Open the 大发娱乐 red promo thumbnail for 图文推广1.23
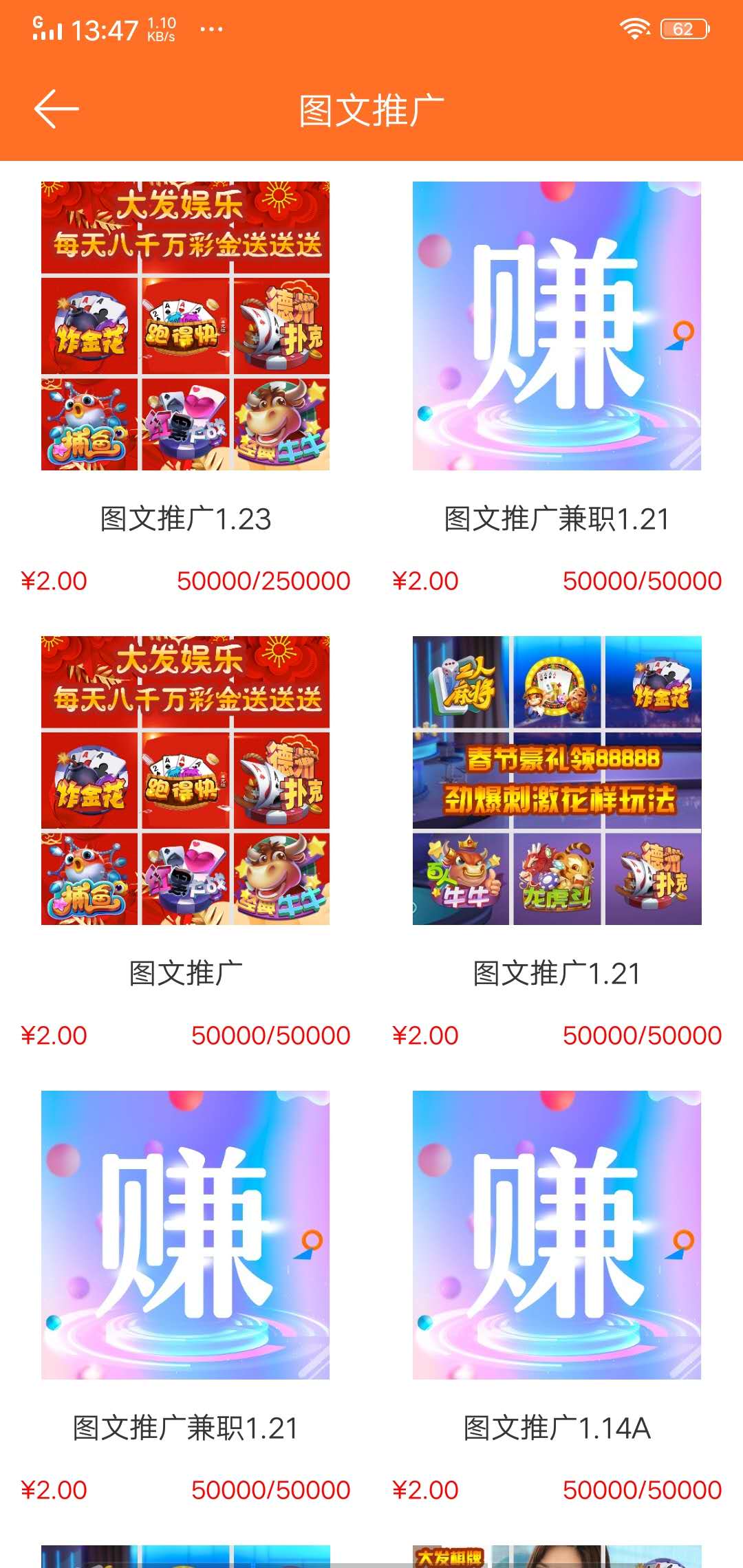Screen dimensions: 743x1568 coord(184,329)
